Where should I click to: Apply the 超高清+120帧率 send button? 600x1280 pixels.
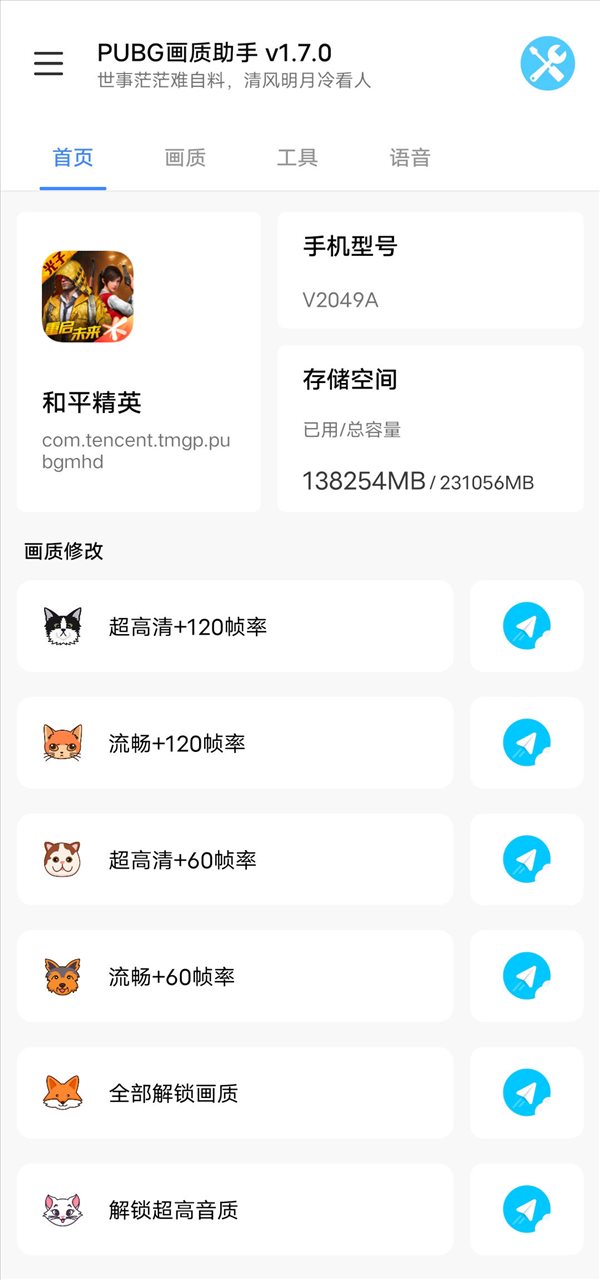(x=526, y=626)
